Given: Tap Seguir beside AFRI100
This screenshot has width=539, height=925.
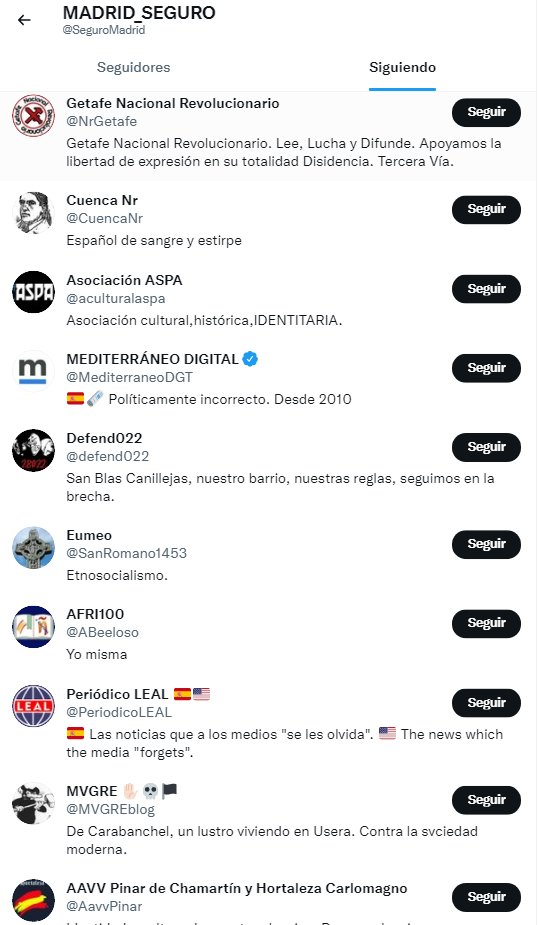Looking at the screenshot, I should click(487, 624).
